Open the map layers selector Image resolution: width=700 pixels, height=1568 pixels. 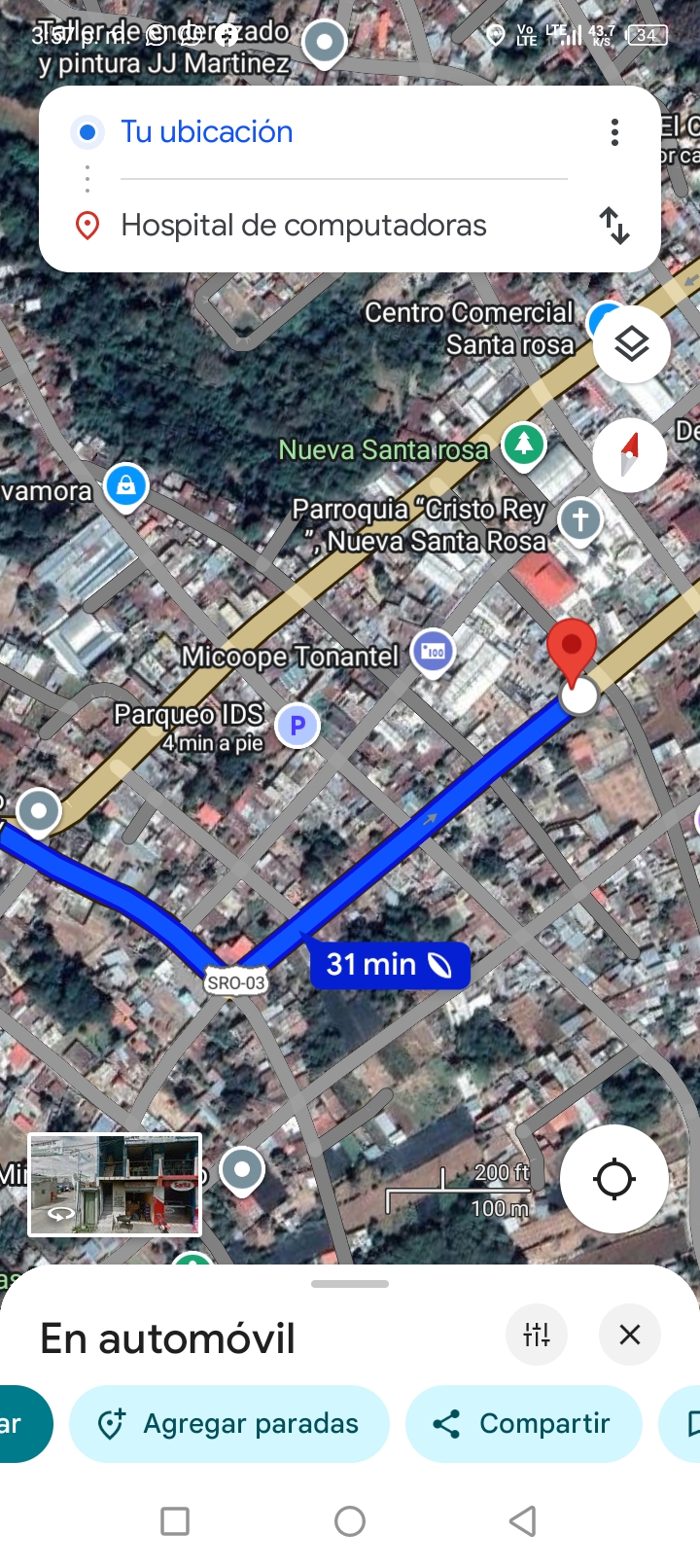[632, 344]
